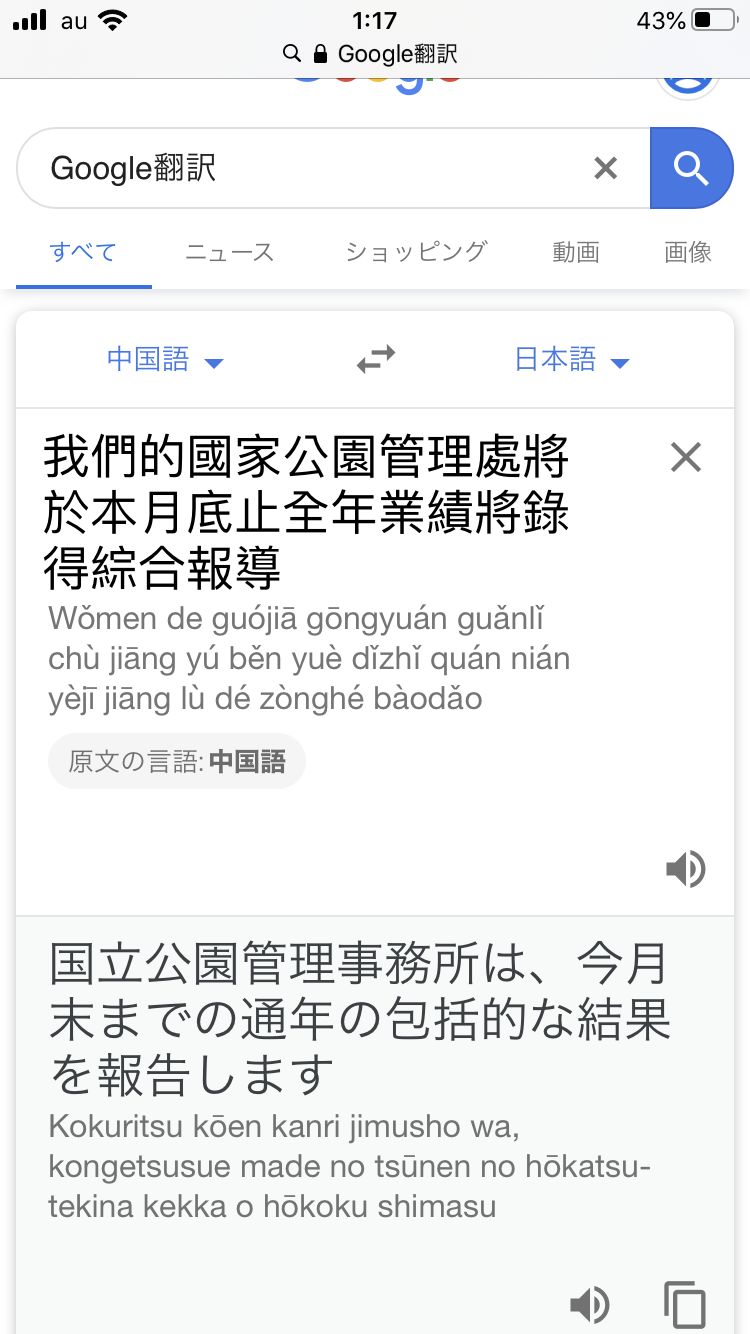
Task: Clear the search query text
Action: [x=606, y=168]
